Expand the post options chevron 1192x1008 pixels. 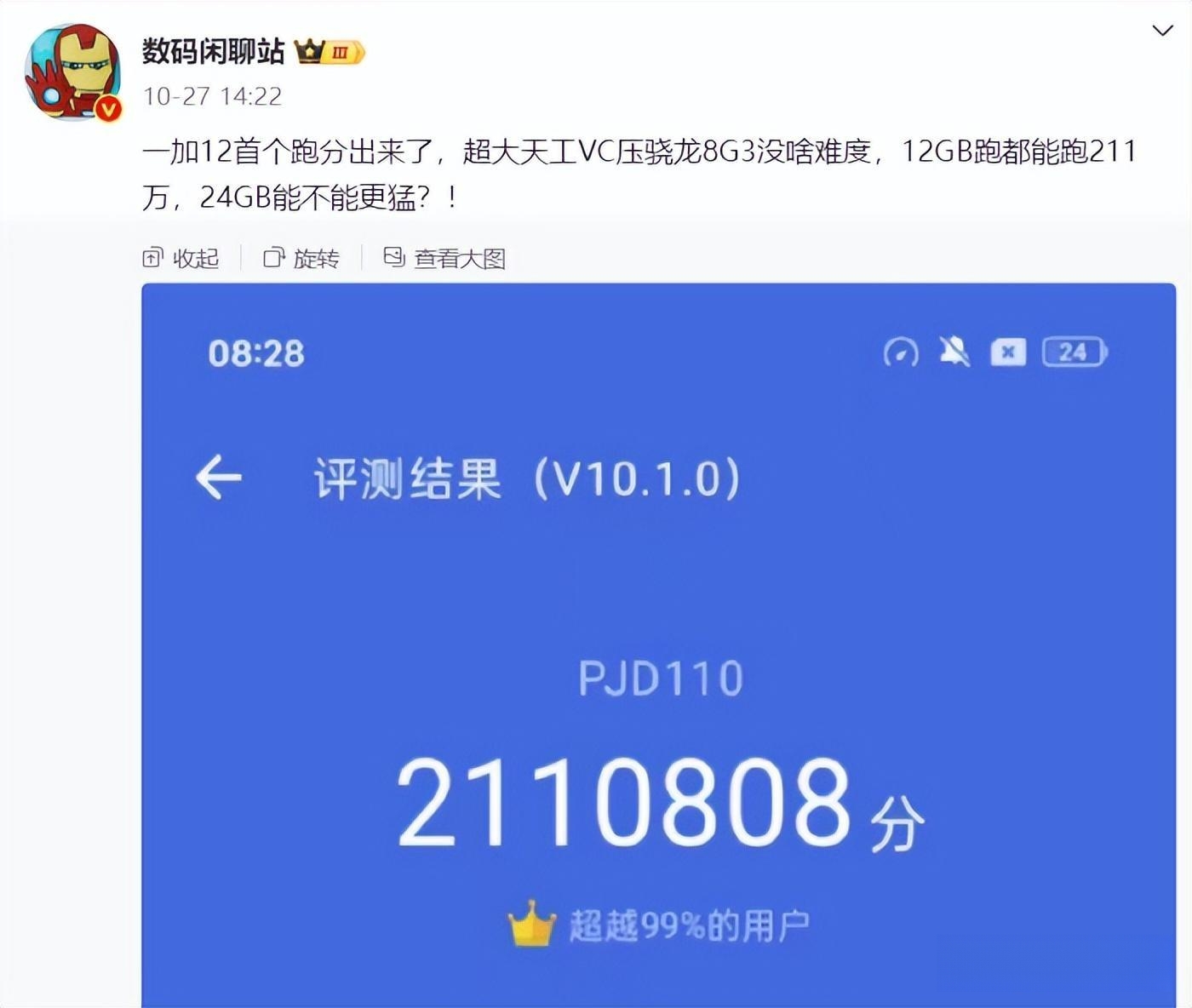(x=1161, y=31)
